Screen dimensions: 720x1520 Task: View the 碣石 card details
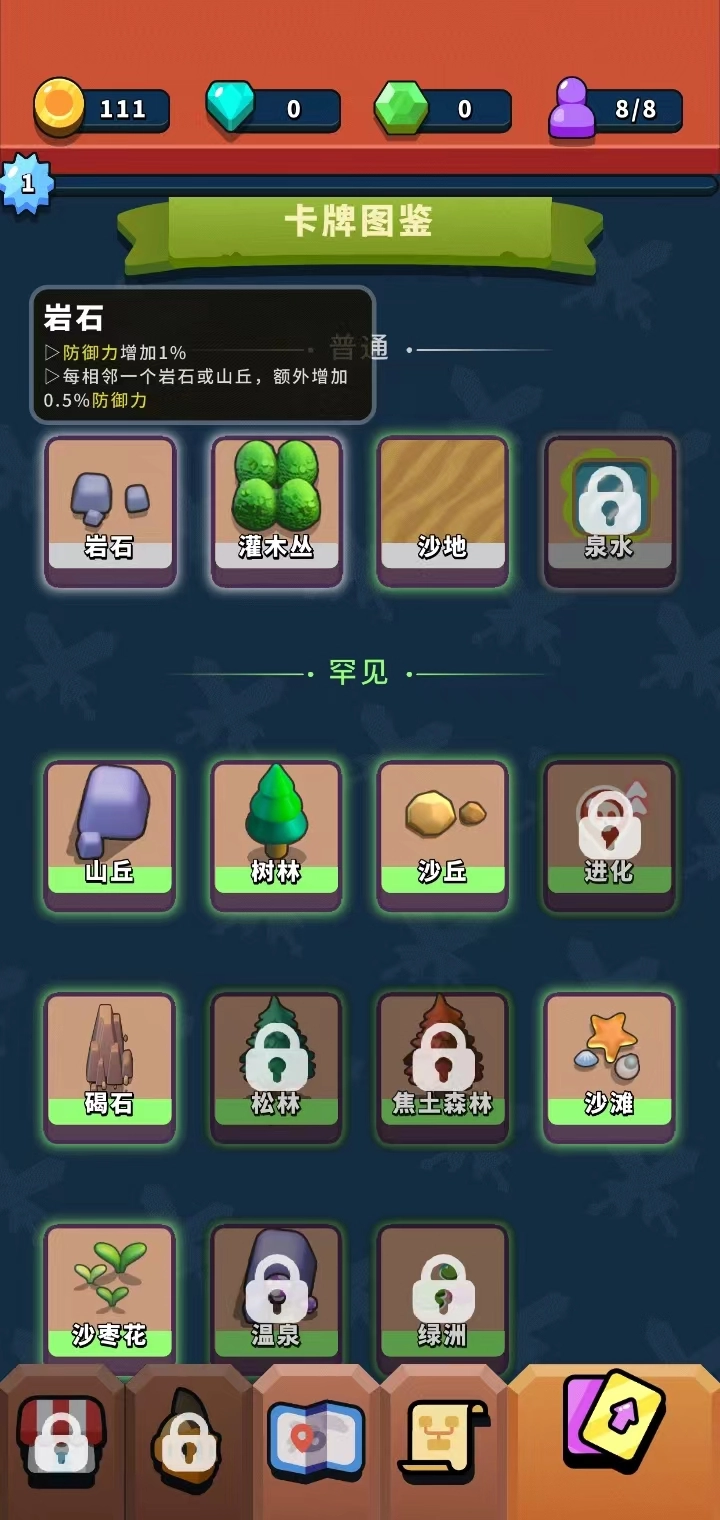[x=110, y=1067]
